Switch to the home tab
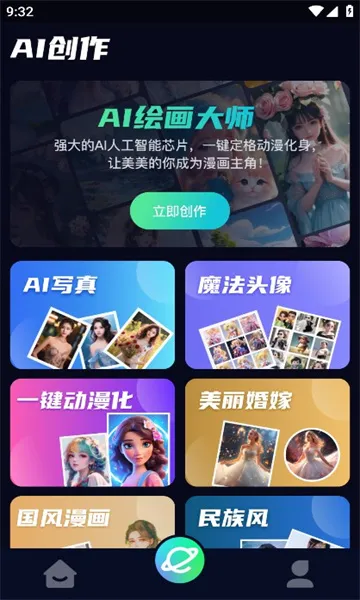Viewport: 360px width, 600px height. tap(60, 574)
